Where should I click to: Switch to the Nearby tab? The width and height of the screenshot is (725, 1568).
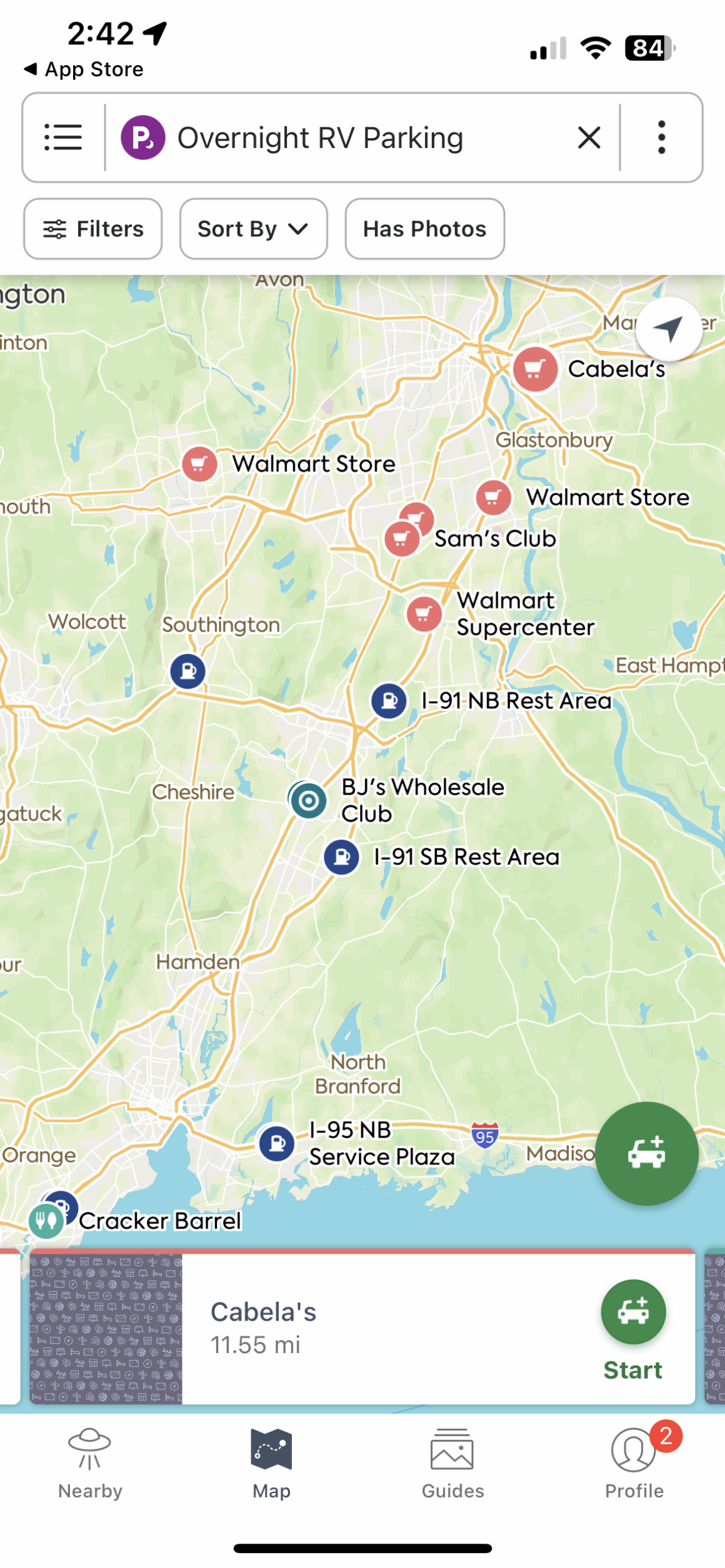coord(90,1464)
